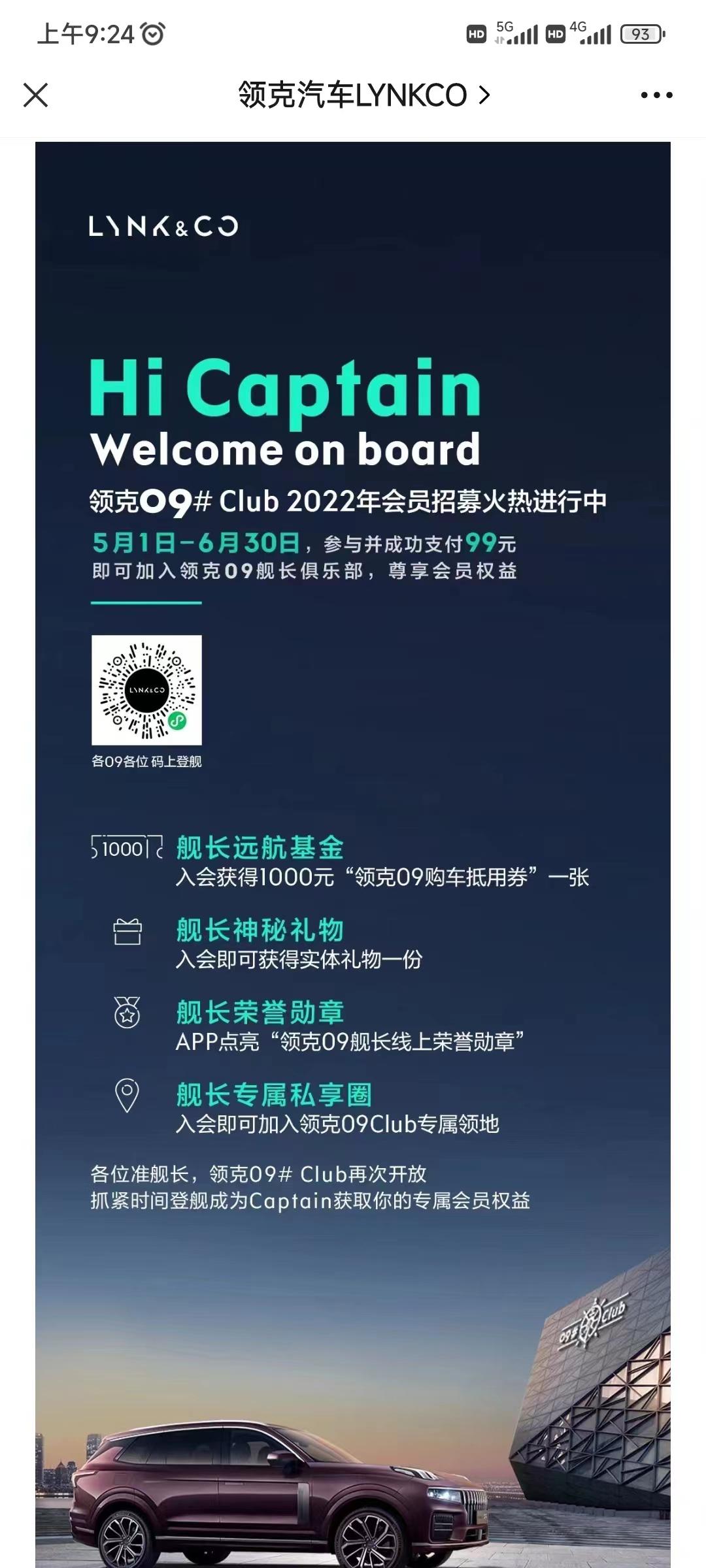Open the three-dot more options menu
The image size is (706, 1568).
pyautogui.click(x=656, y=95)
